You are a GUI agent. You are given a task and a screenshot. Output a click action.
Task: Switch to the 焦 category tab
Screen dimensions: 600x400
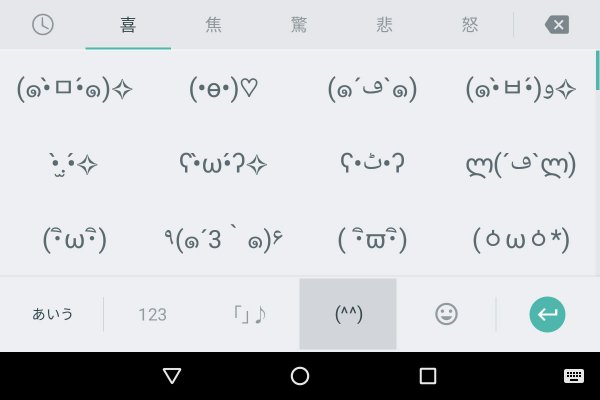214,24
